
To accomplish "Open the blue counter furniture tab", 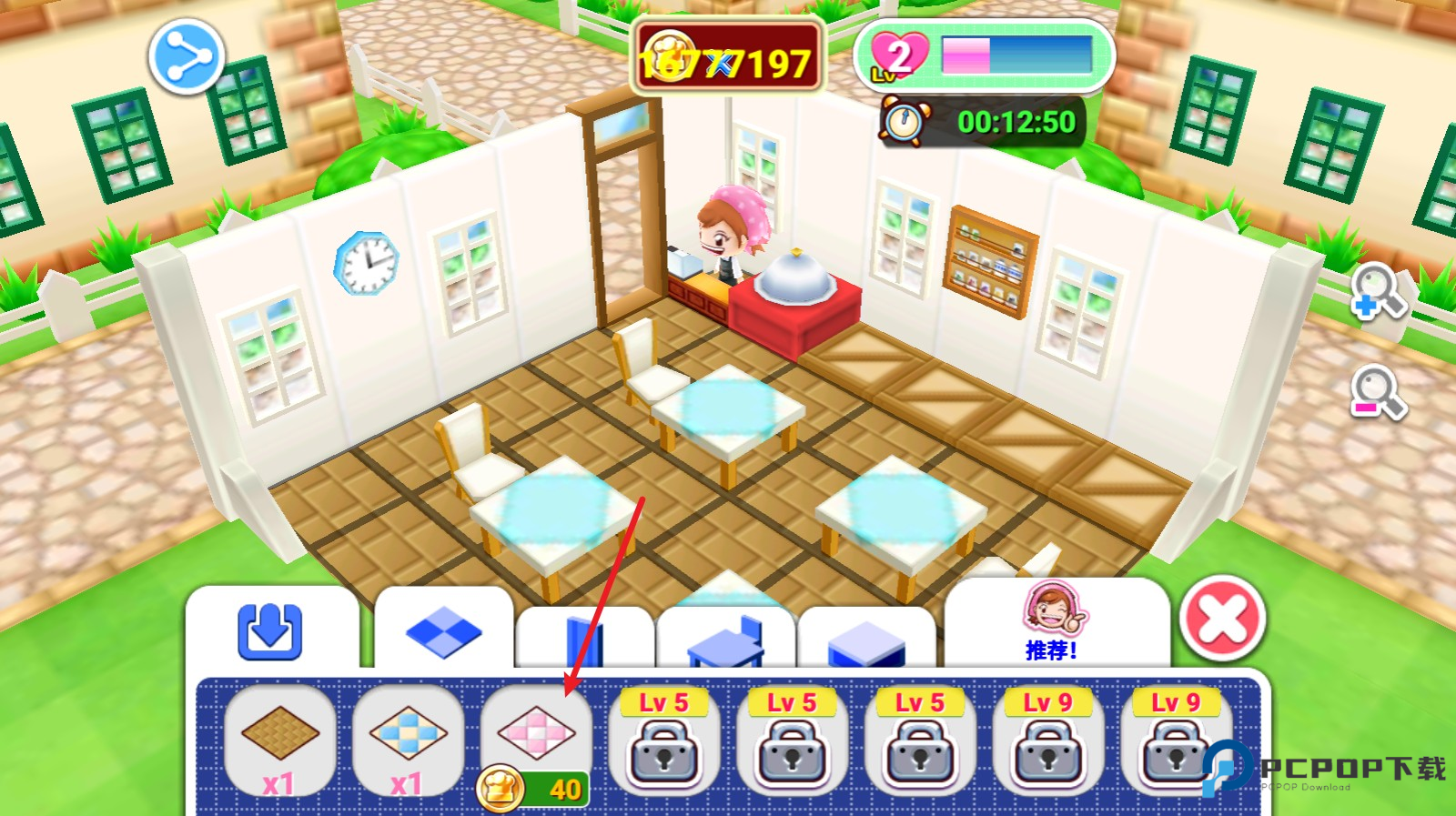I will 865,641.
